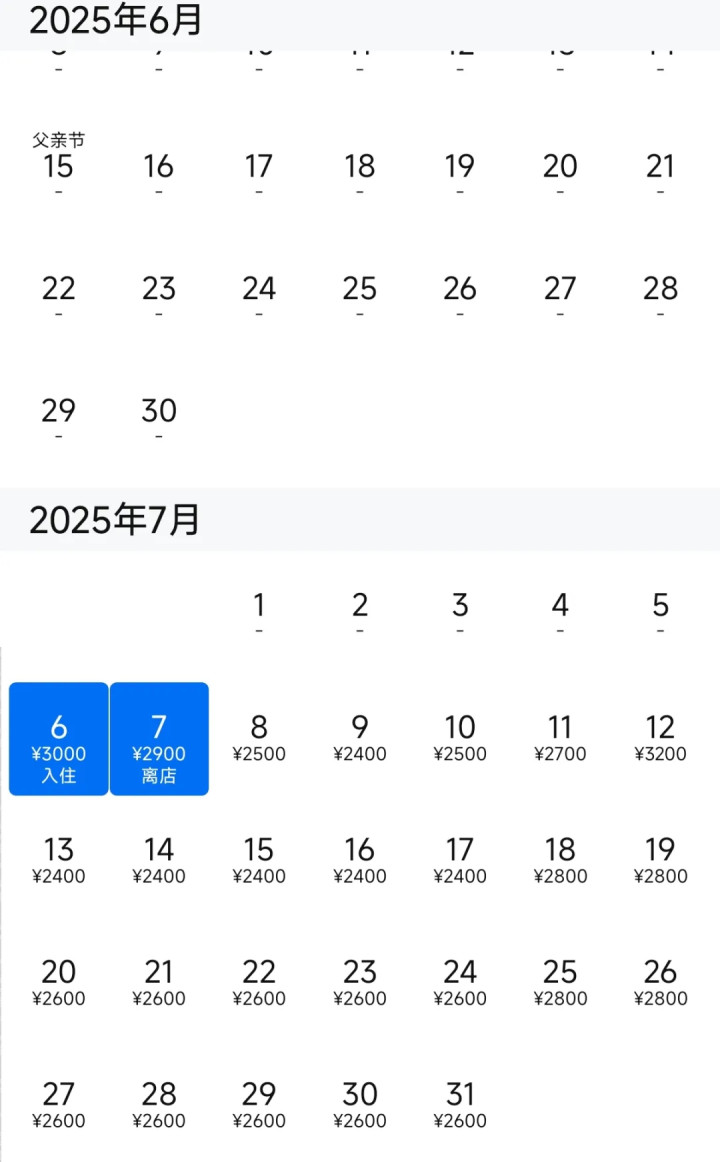720x1162 pixels.
Task: Pick July 31 priced ¥2600
Action: tap(460, 1105)
